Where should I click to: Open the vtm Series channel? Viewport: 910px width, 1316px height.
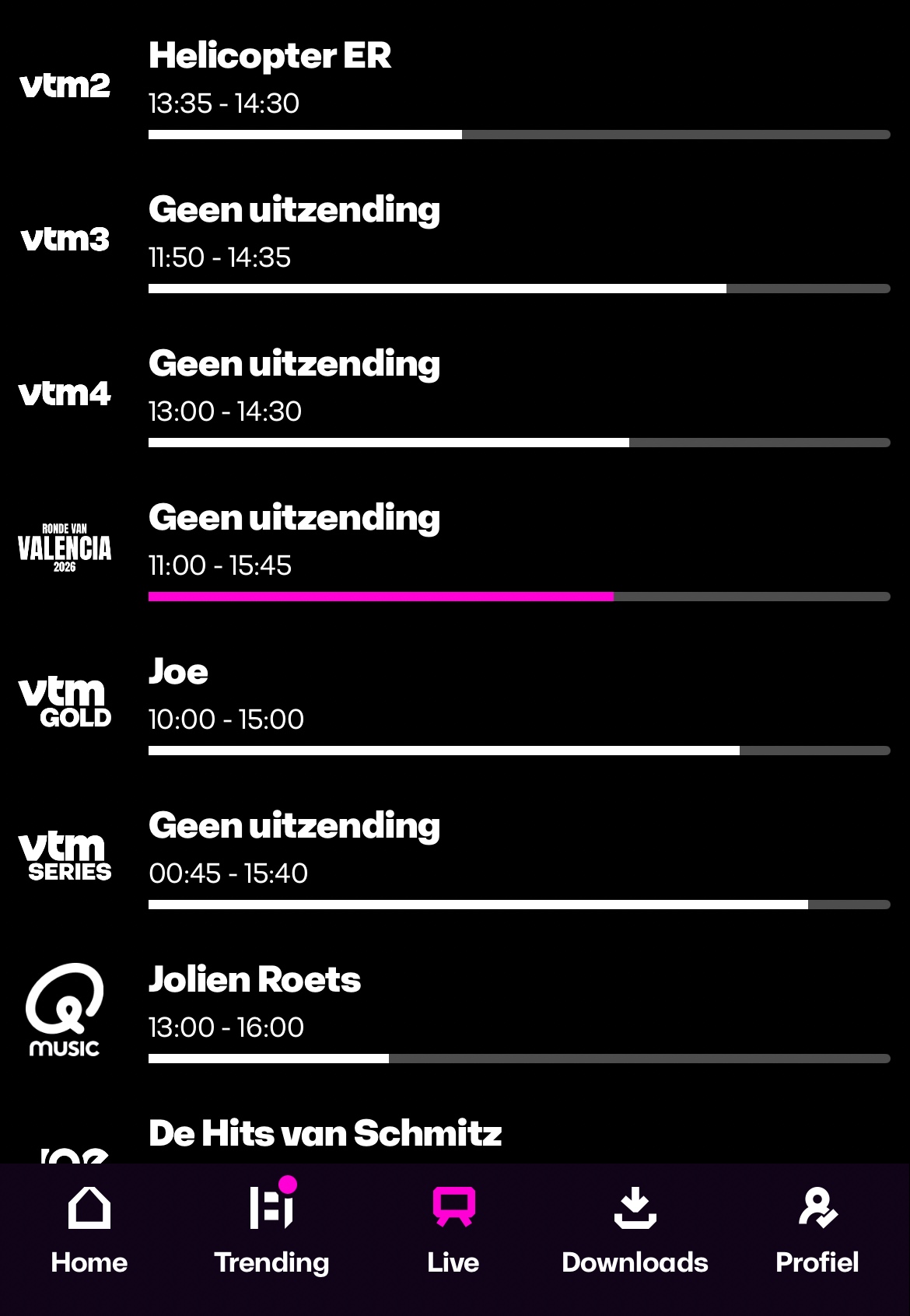[x=455, y=852]
